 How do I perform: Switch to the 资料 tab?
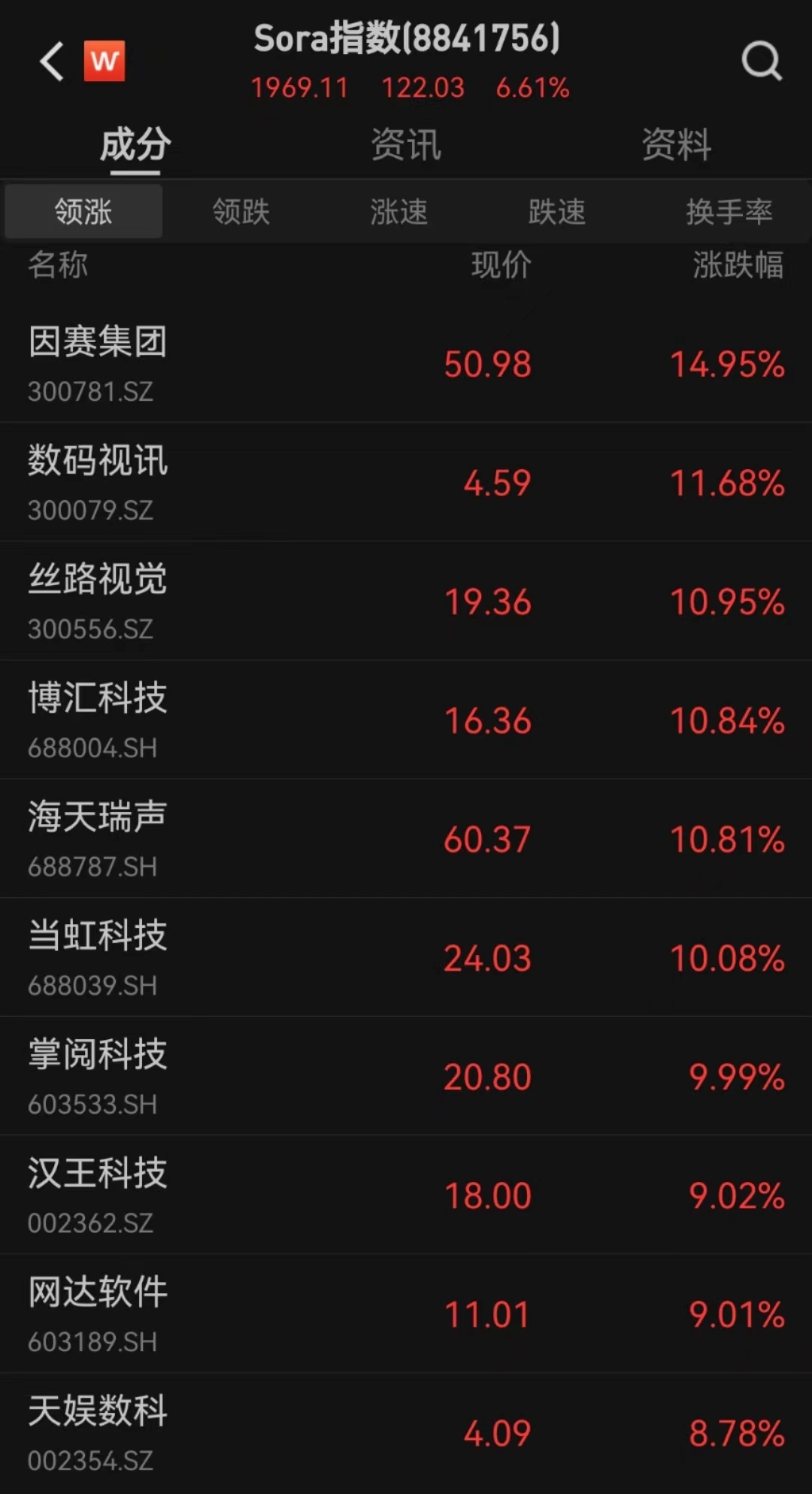click(x=677, y=144)
